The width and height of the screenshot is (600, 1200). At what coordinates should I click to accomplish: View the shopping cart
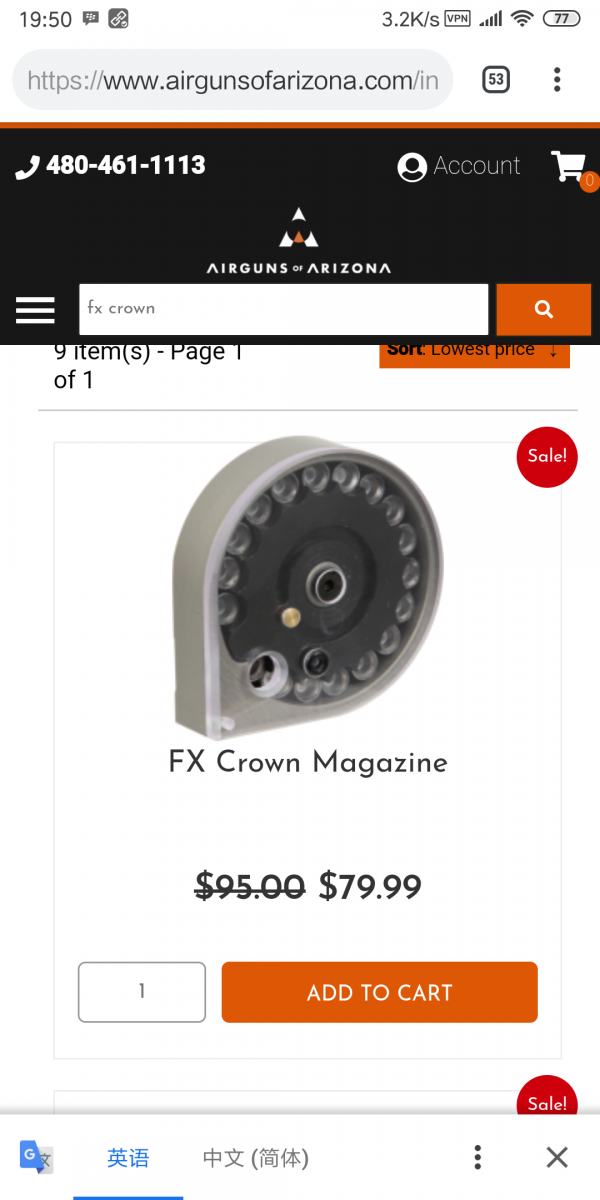tap(570, 167)
